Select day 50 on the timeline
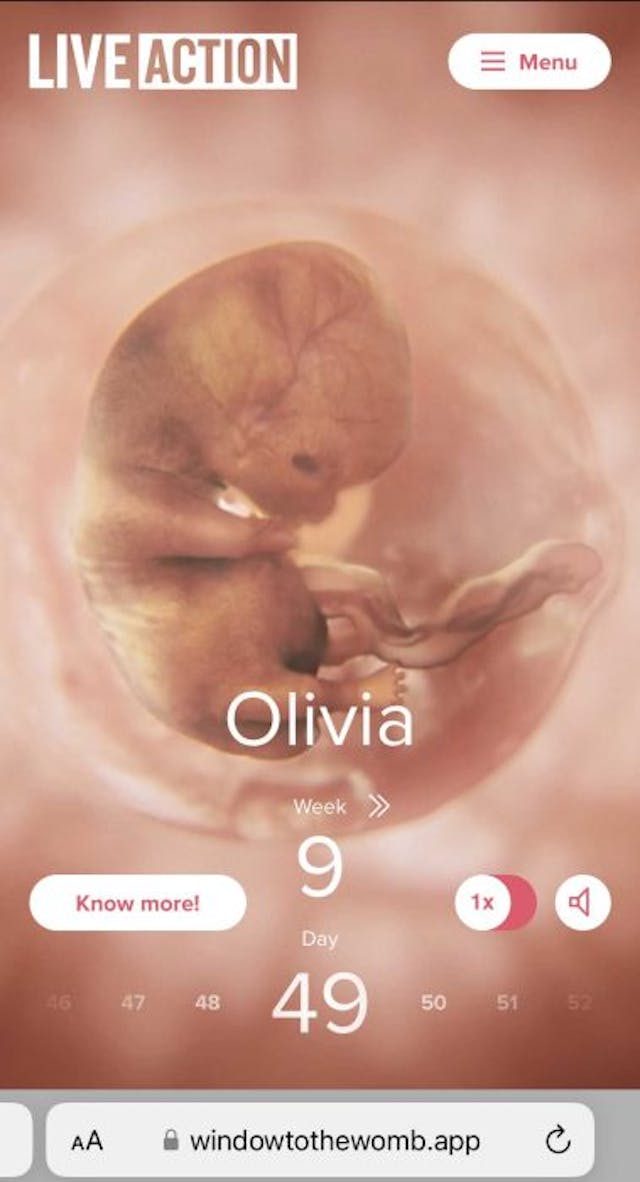Screen dimensions: 640x1182 click(x=433, y=1002)
